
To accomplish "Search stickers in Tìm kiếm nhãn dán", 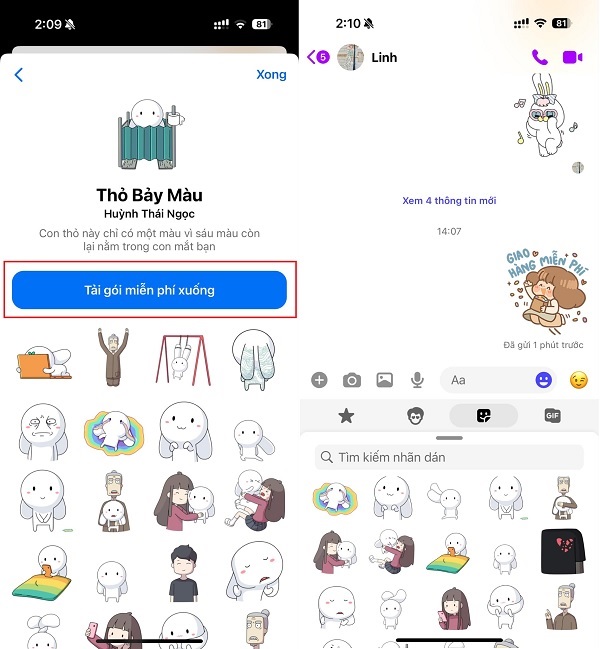I will point(449,457).
